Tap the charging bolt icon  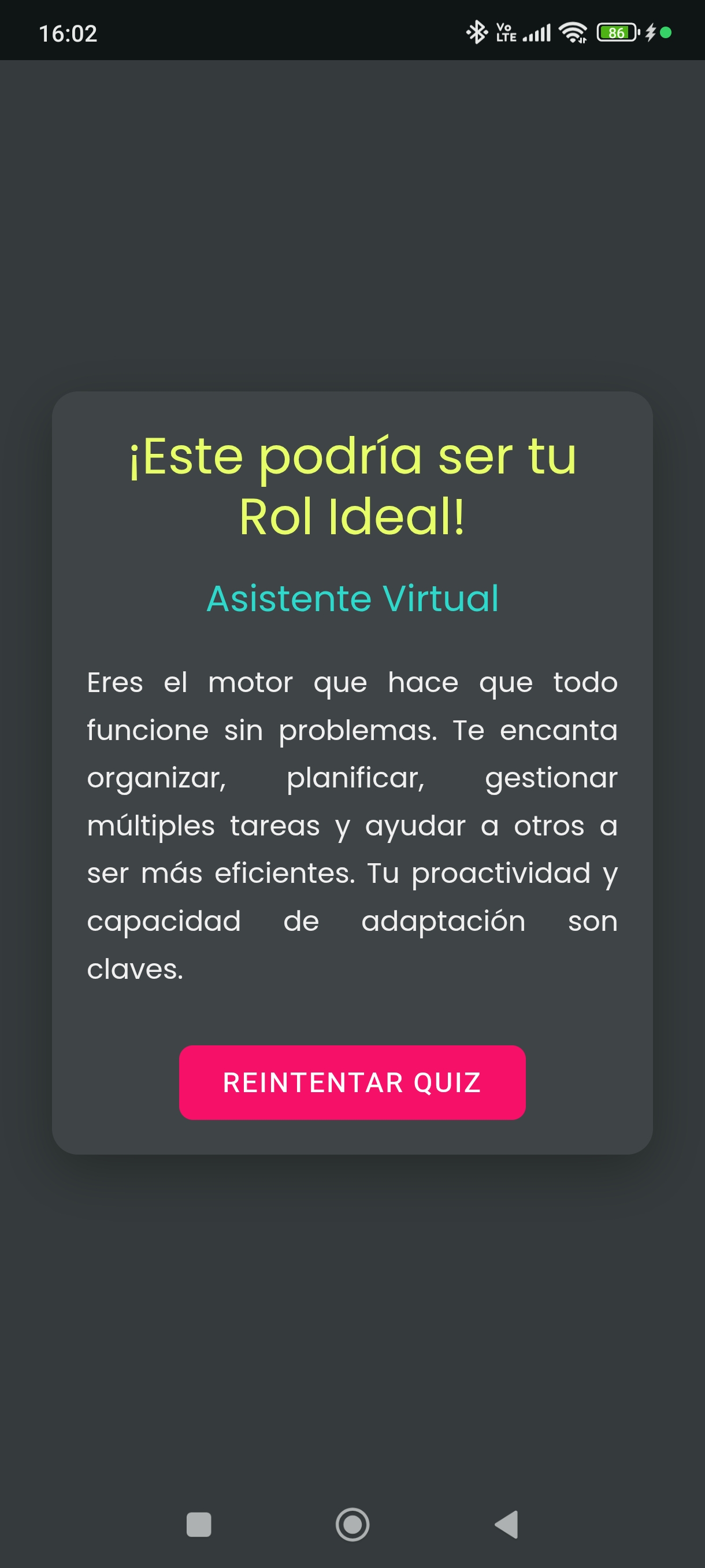(651, 32)
